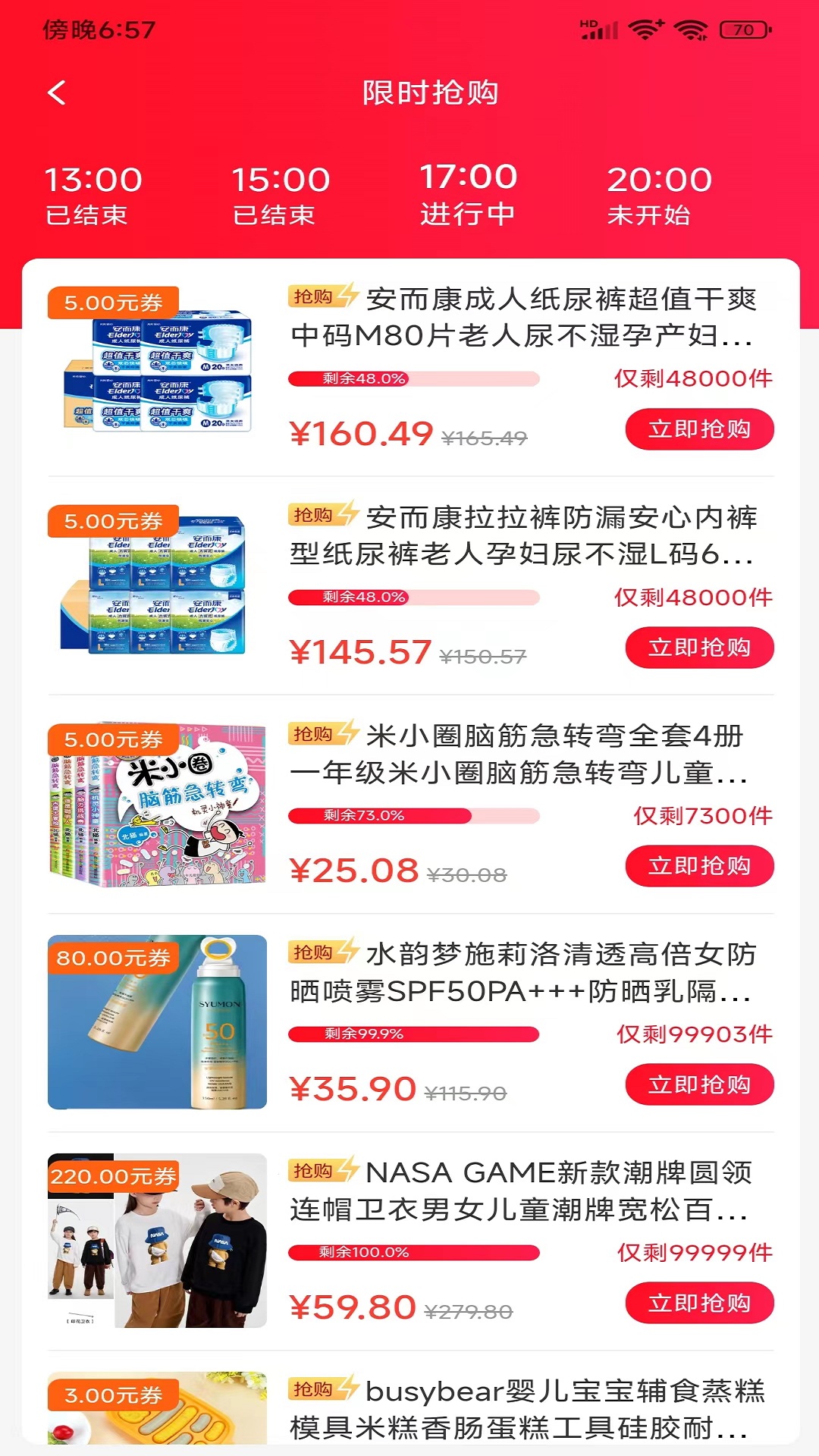The image size is (819, 1456).
Task: Select the 15:00 已结束 time slot
Action: (x=280, y=196)
